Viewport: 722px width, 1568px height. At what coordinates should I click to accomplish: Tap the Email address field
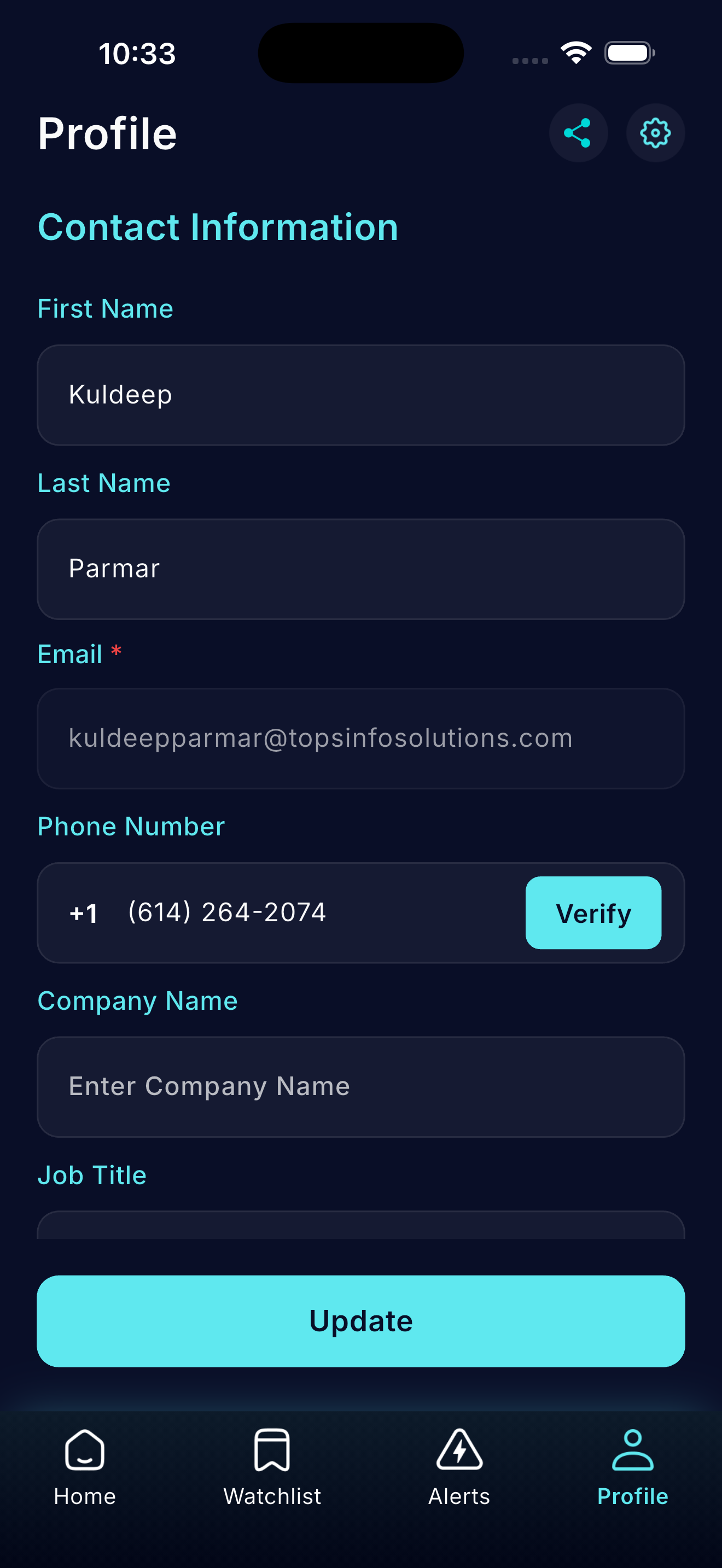tap(360, 738)
